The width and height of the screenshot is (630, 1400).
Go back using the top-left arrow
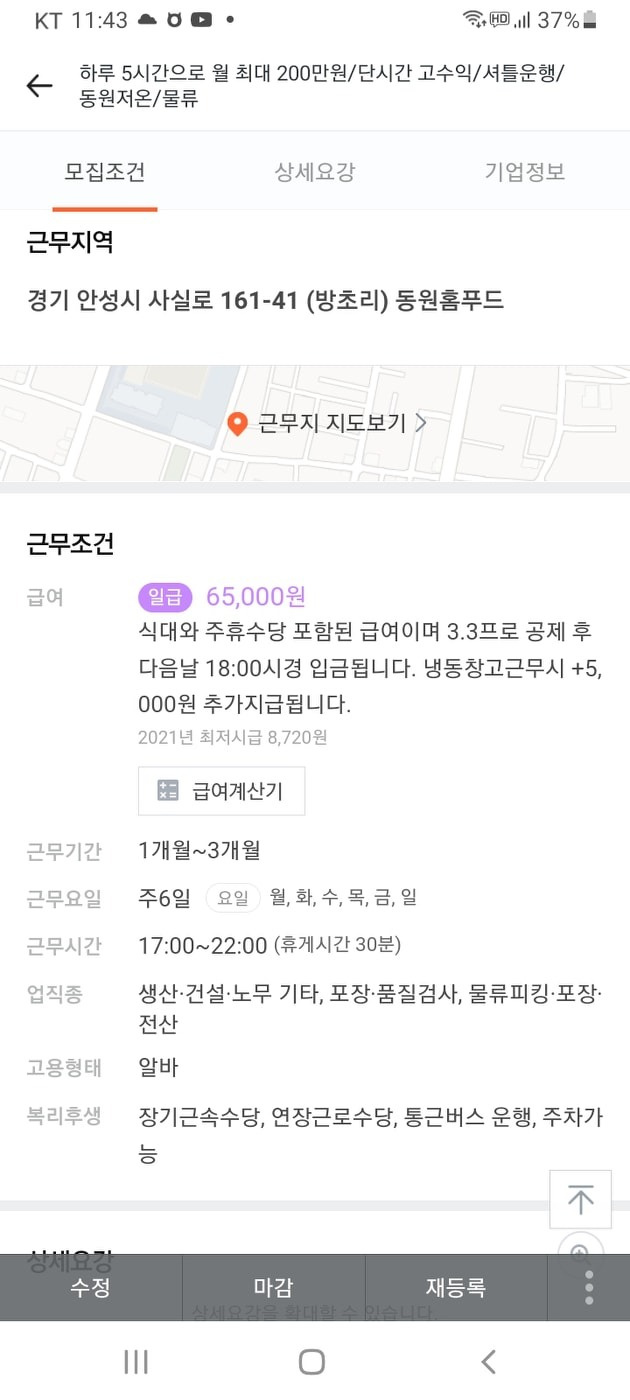click(39, 86)
